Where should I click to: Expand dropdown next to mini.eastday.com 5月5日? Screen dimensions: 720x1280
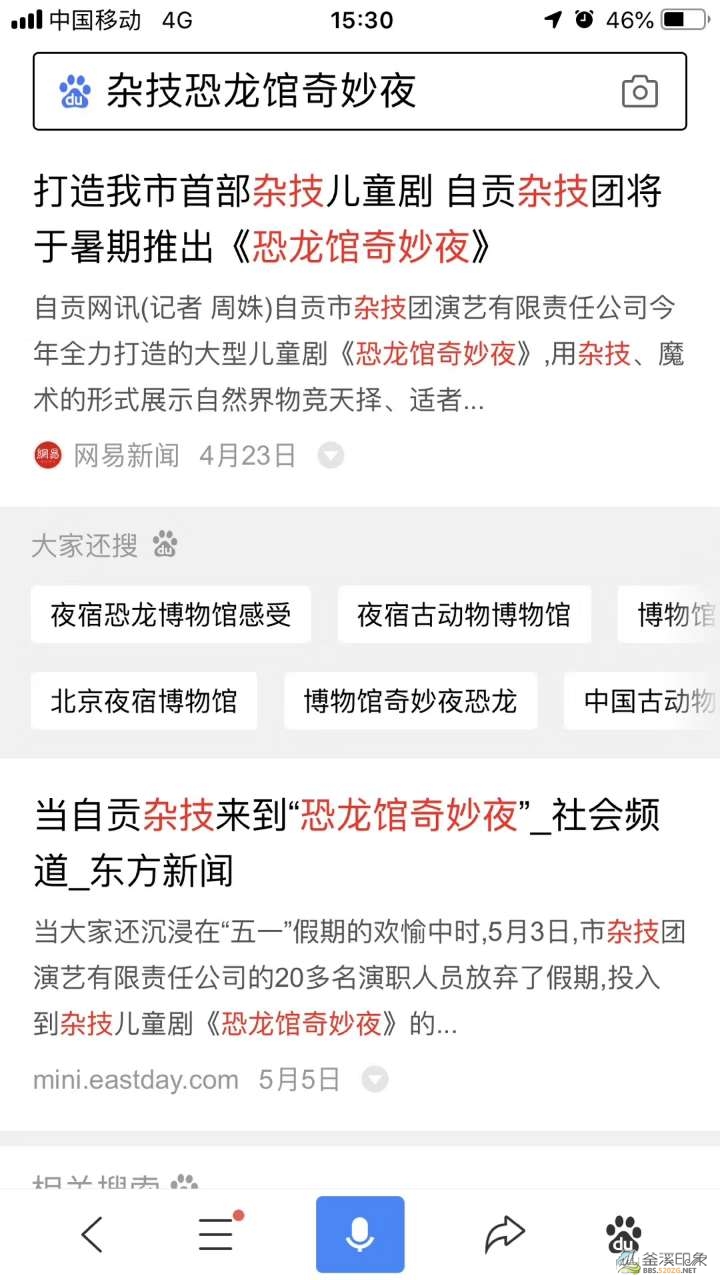click(375, 1080)
